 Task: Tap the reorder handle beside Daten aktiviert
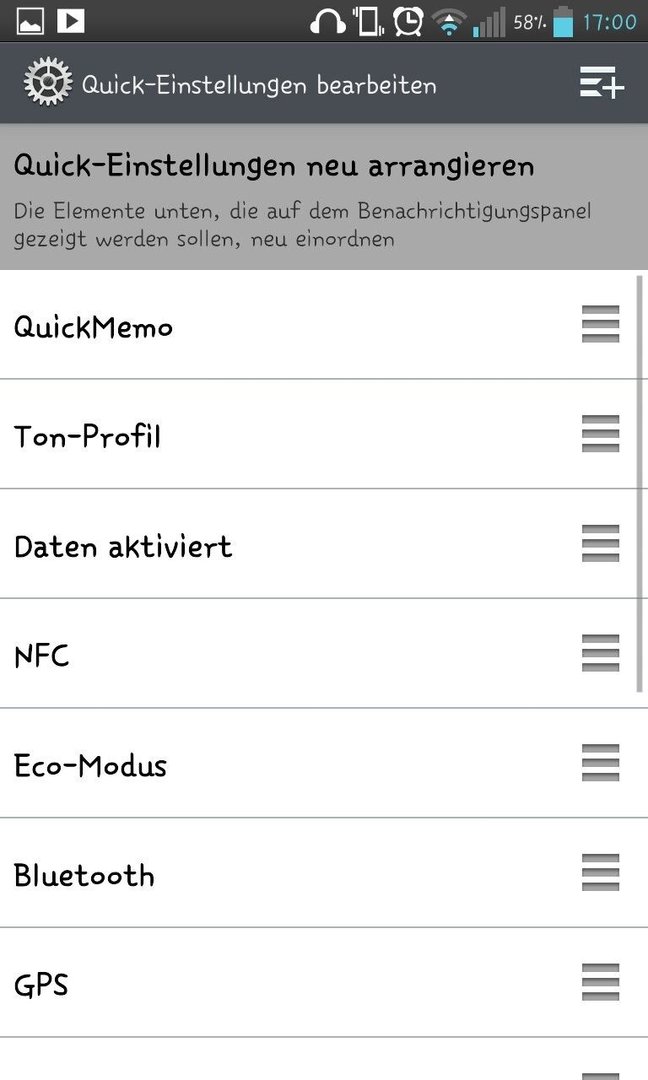(600, 543)
